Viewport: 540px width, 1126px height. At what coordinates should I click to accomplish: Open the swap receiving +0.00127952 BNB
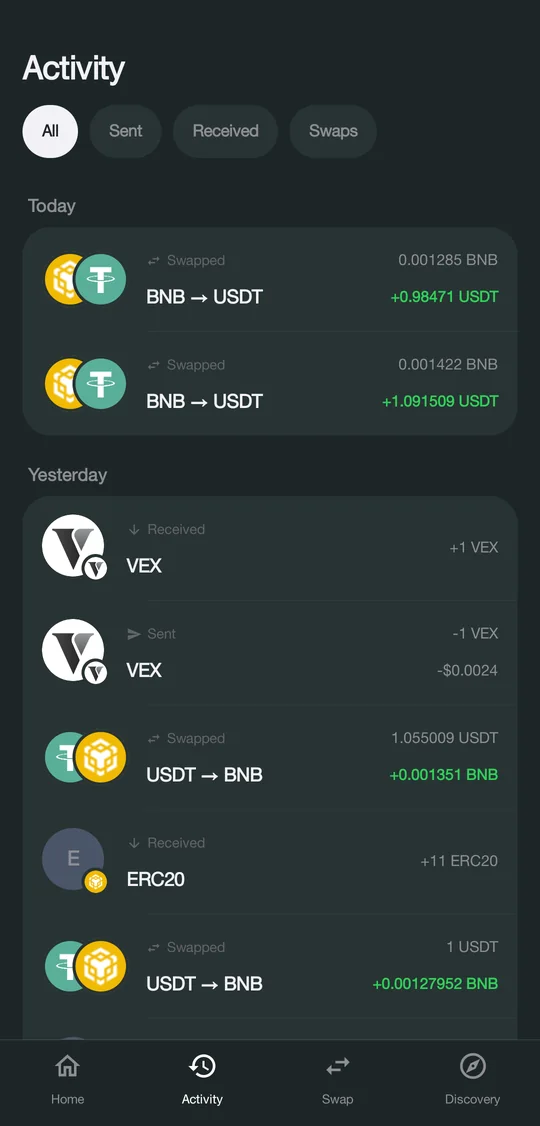coord(270,966)
